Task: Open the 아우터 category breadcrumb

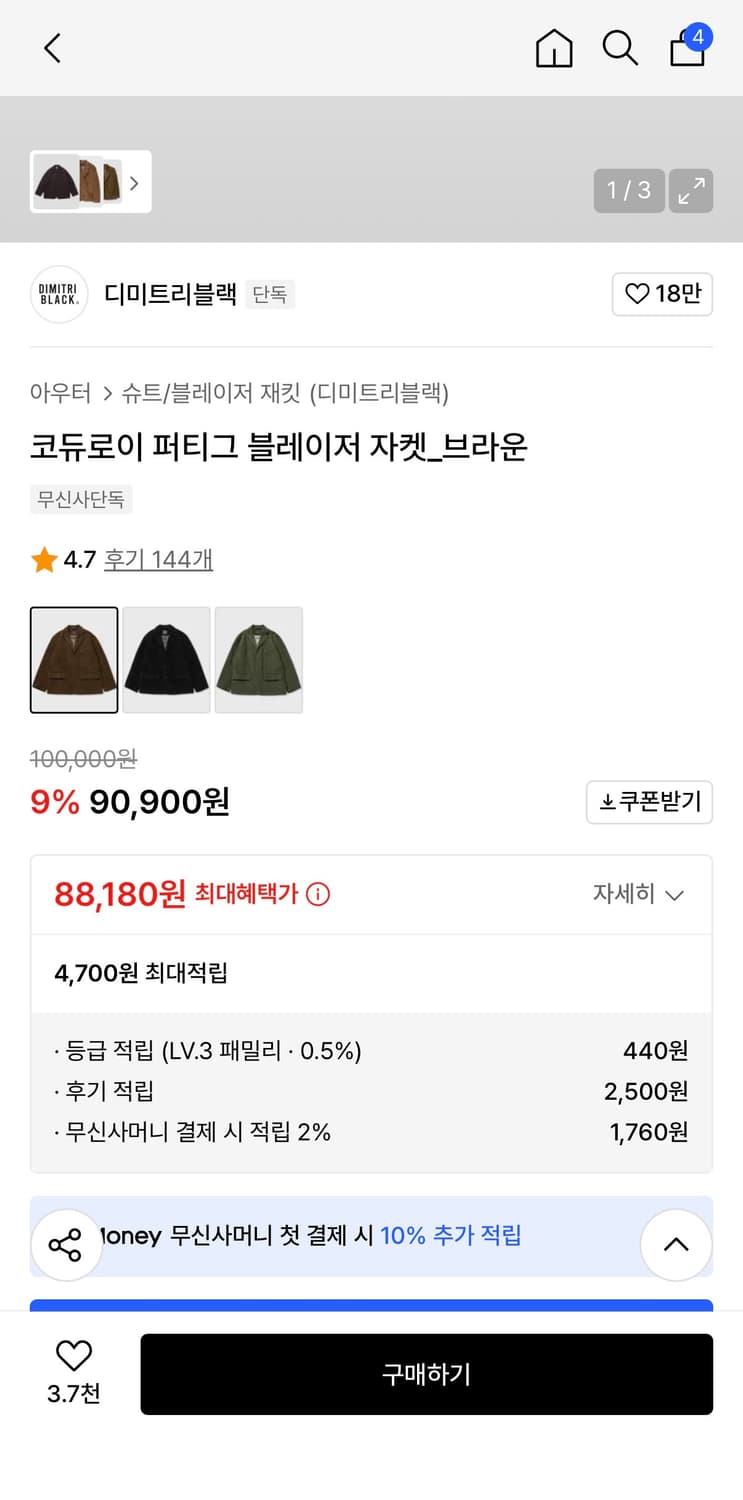Action: [x=55, y=395]
